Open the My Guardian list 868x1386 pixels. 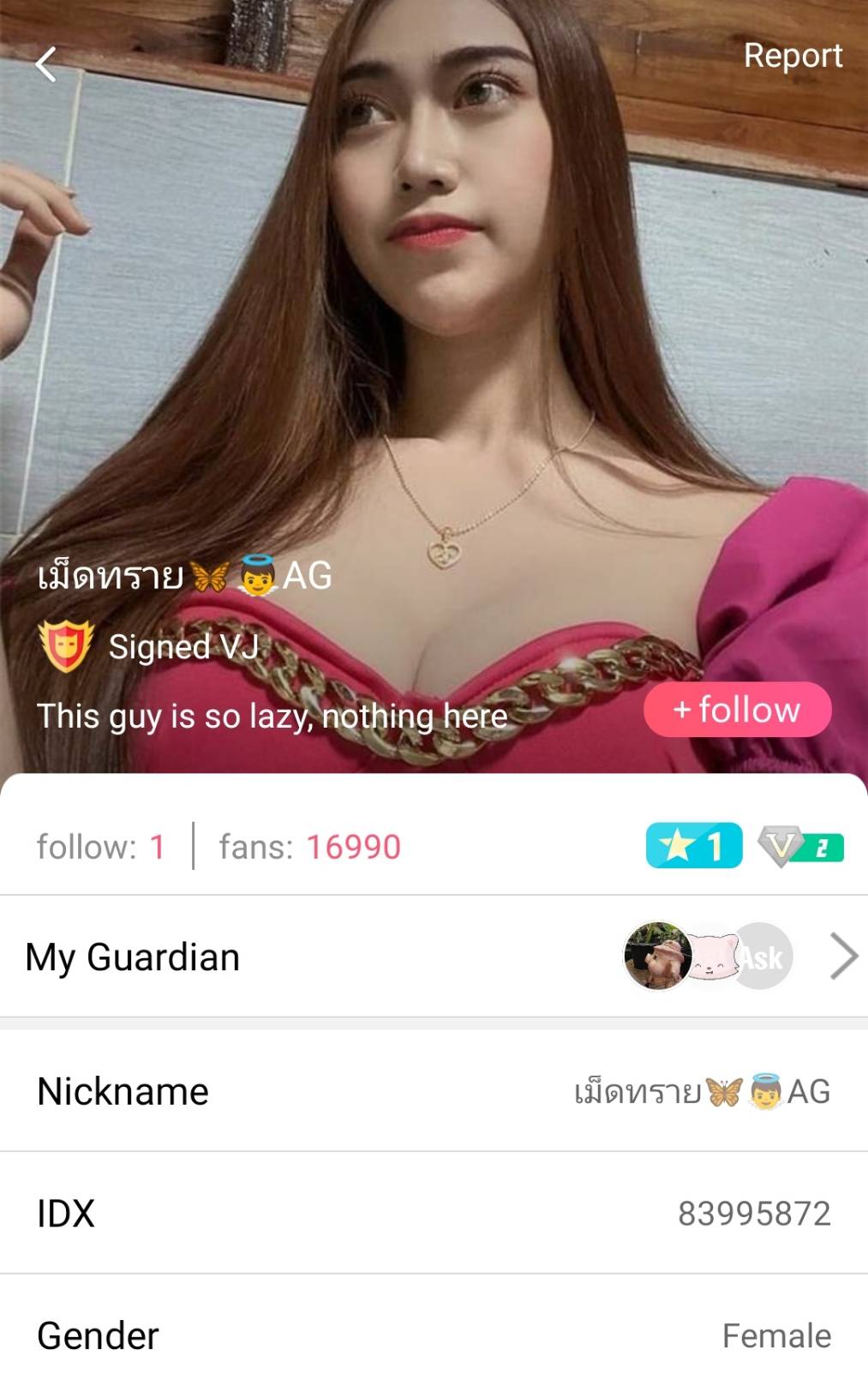tap(434, 957)
